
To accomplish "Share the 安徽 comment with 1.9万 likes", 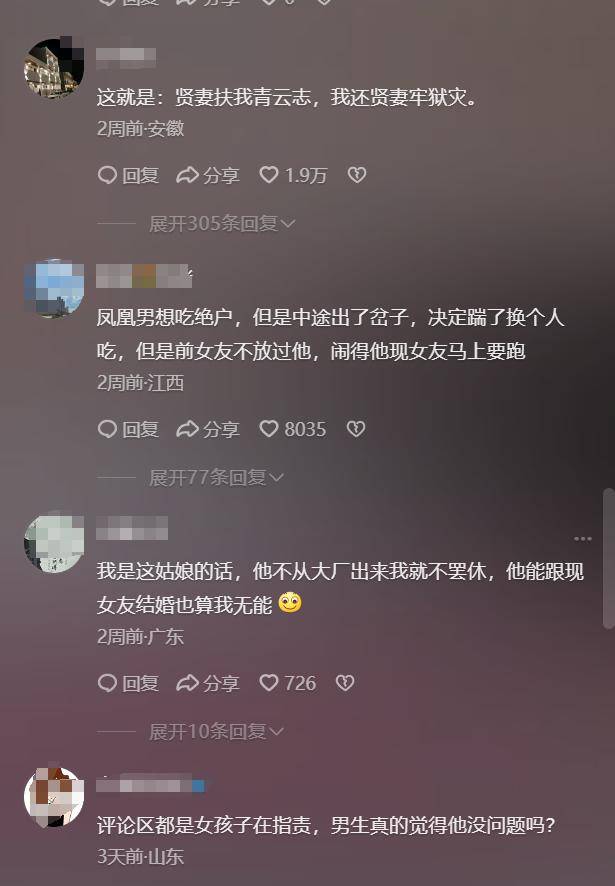I will [x=208, y=175].
